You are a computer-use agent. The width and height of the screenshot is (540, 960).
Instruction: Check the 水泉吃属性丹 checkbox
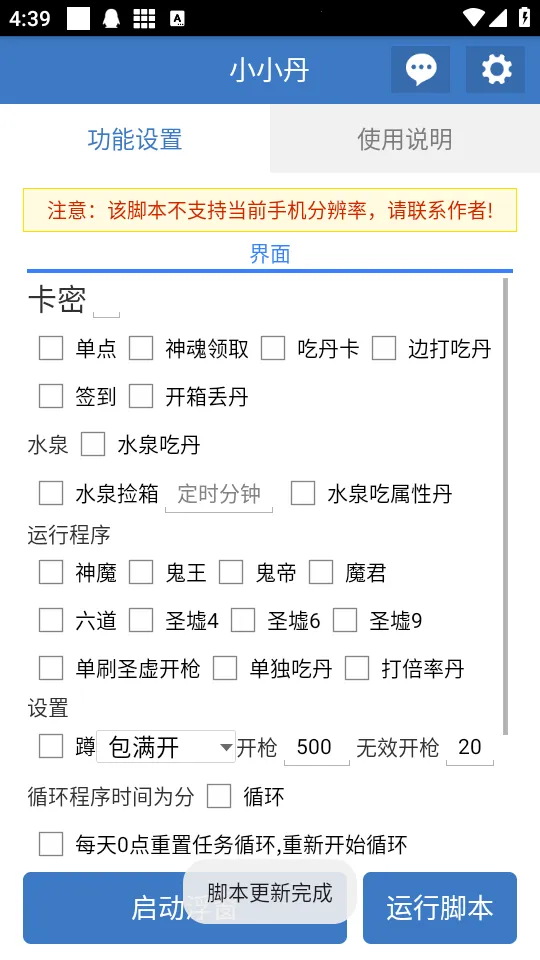coord(302,493)
